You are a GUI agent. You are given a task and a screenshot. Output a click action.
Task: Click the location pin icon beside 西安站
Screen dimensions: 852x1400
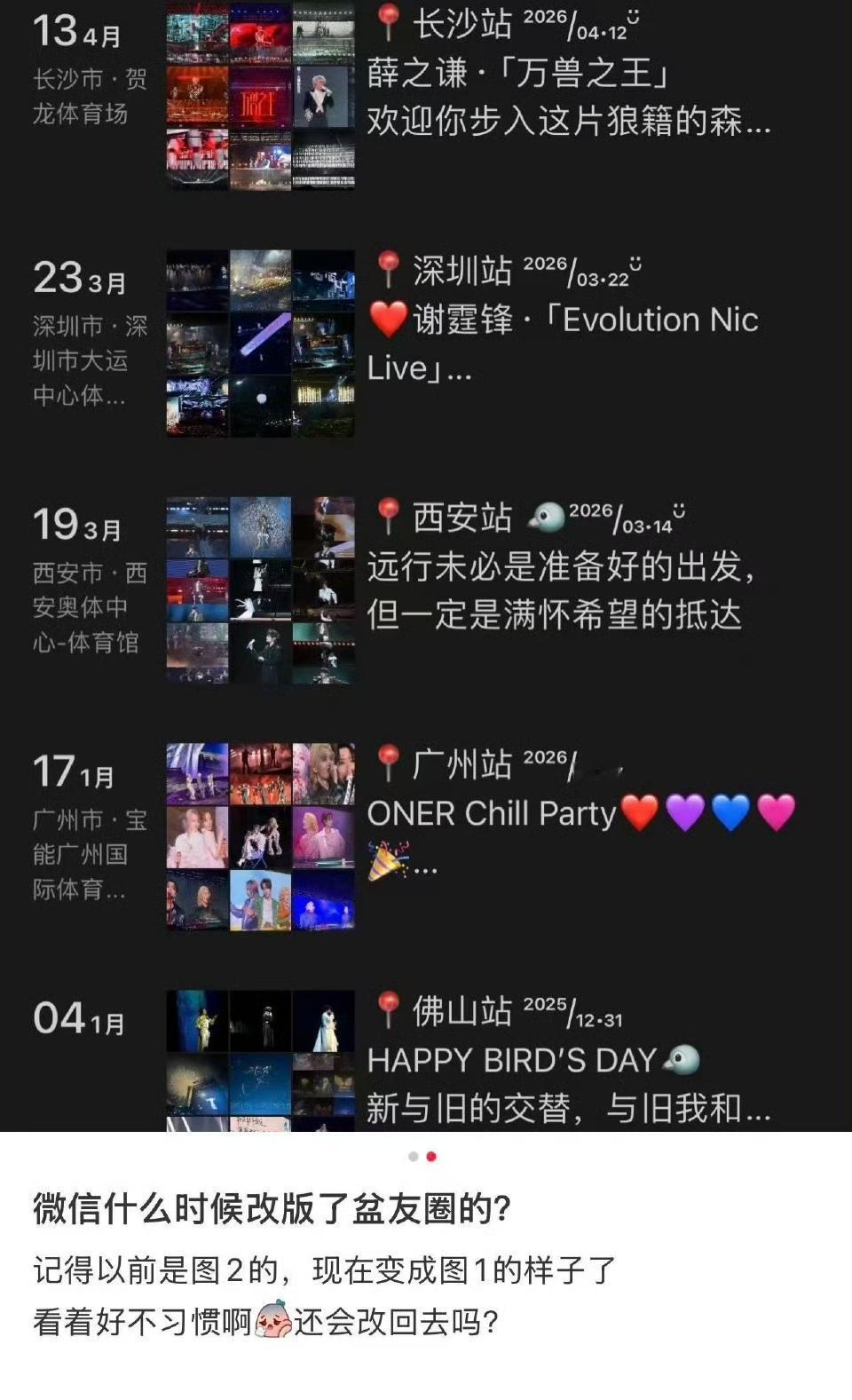389,518
